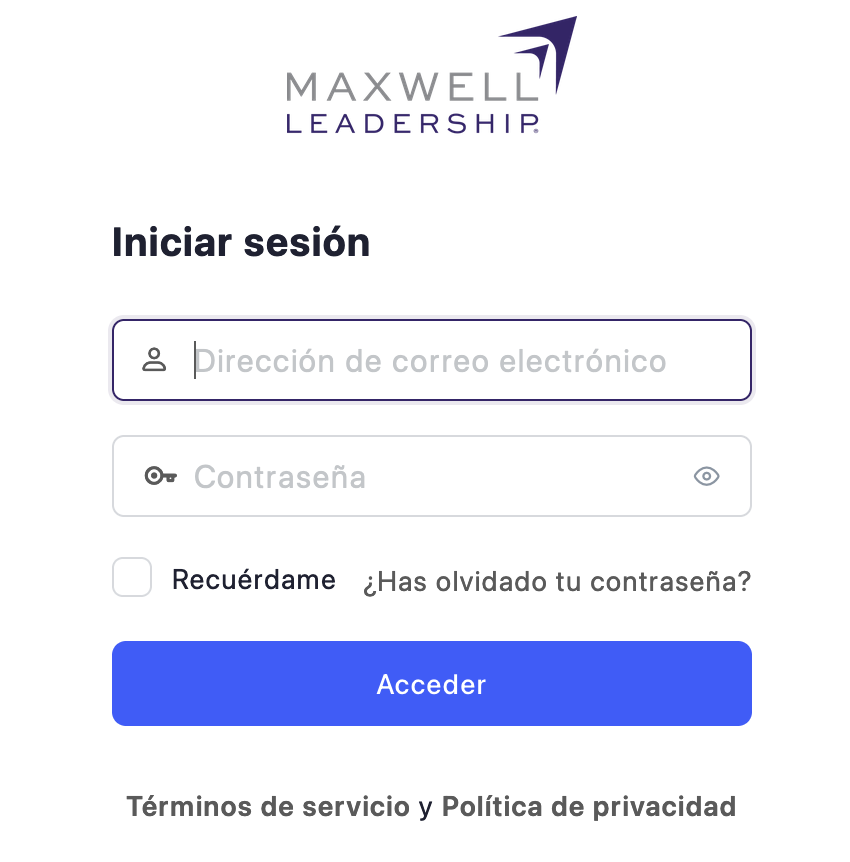The image size is (850, 862).
Task: Check the Recuérdame checkbox
Action: tap(132, 578)
